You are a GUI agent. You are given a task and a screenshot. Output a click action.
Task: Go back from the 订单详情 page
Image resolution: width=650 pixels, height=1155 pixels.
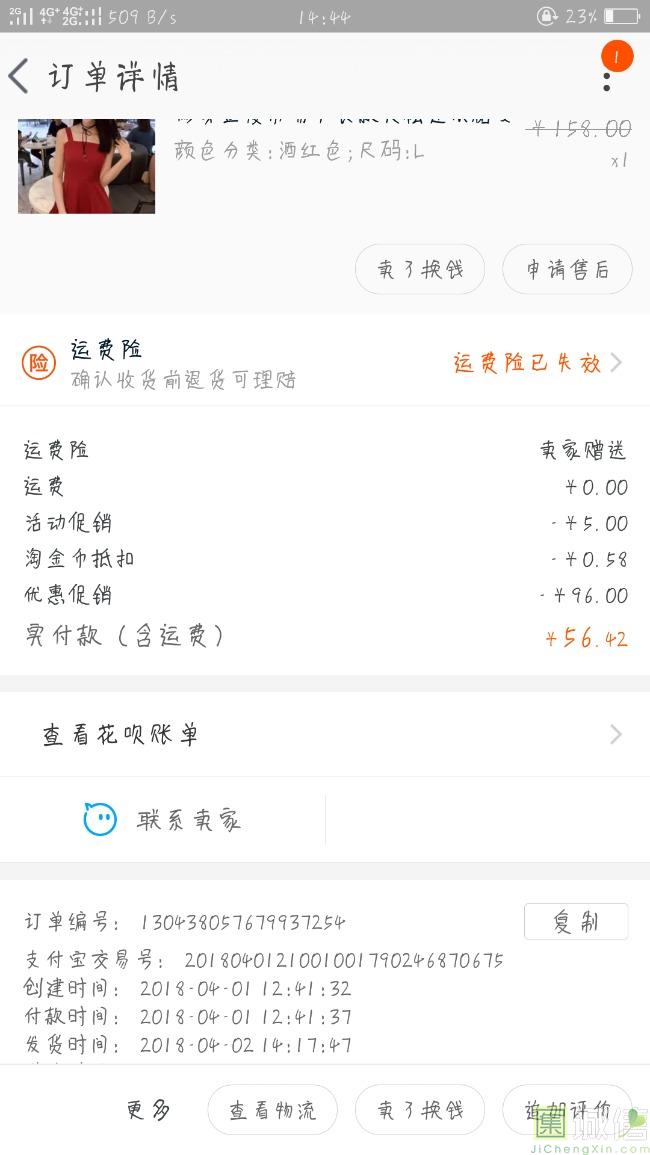click(x=20, y=77)
